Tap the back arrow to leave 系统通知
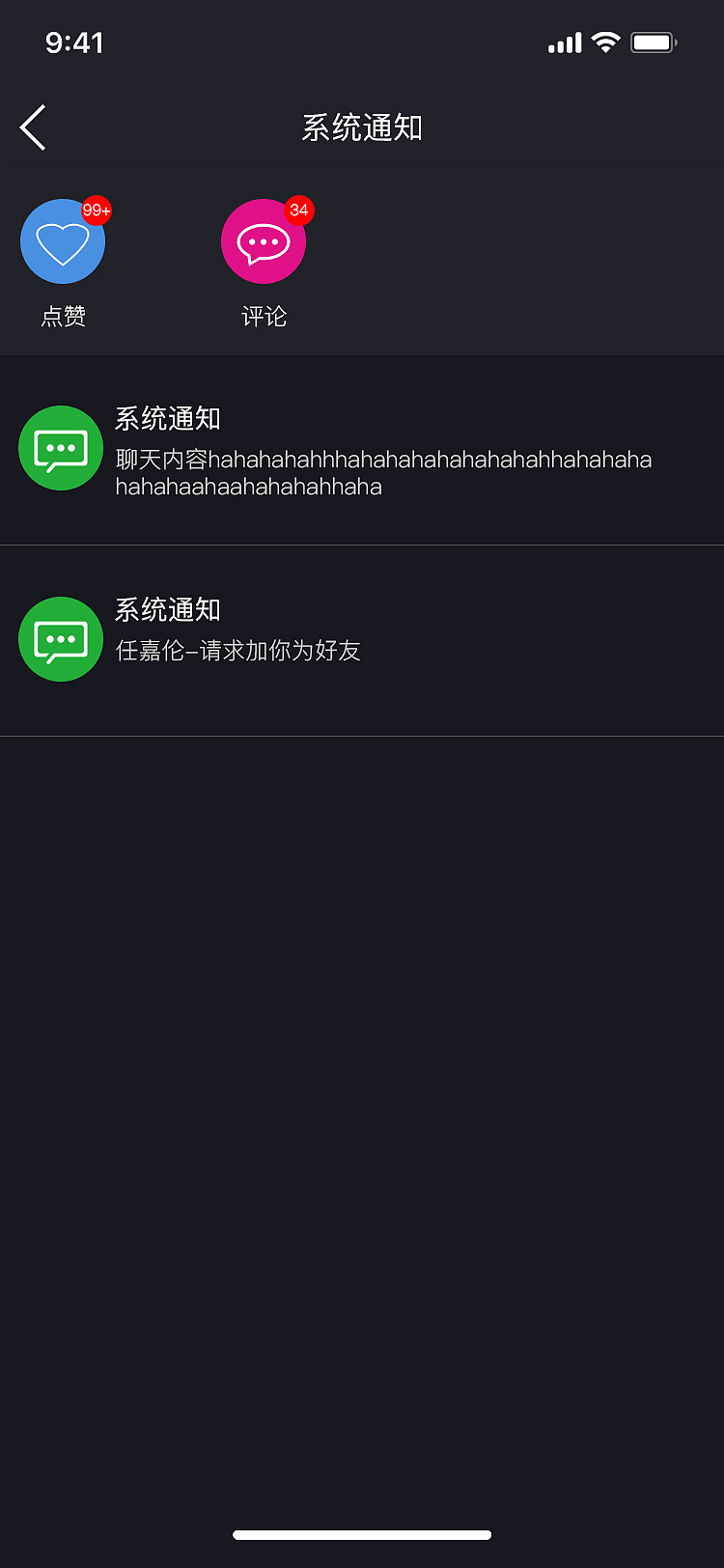Screen dimensions: 724x1568 click(x=32, y=126)
